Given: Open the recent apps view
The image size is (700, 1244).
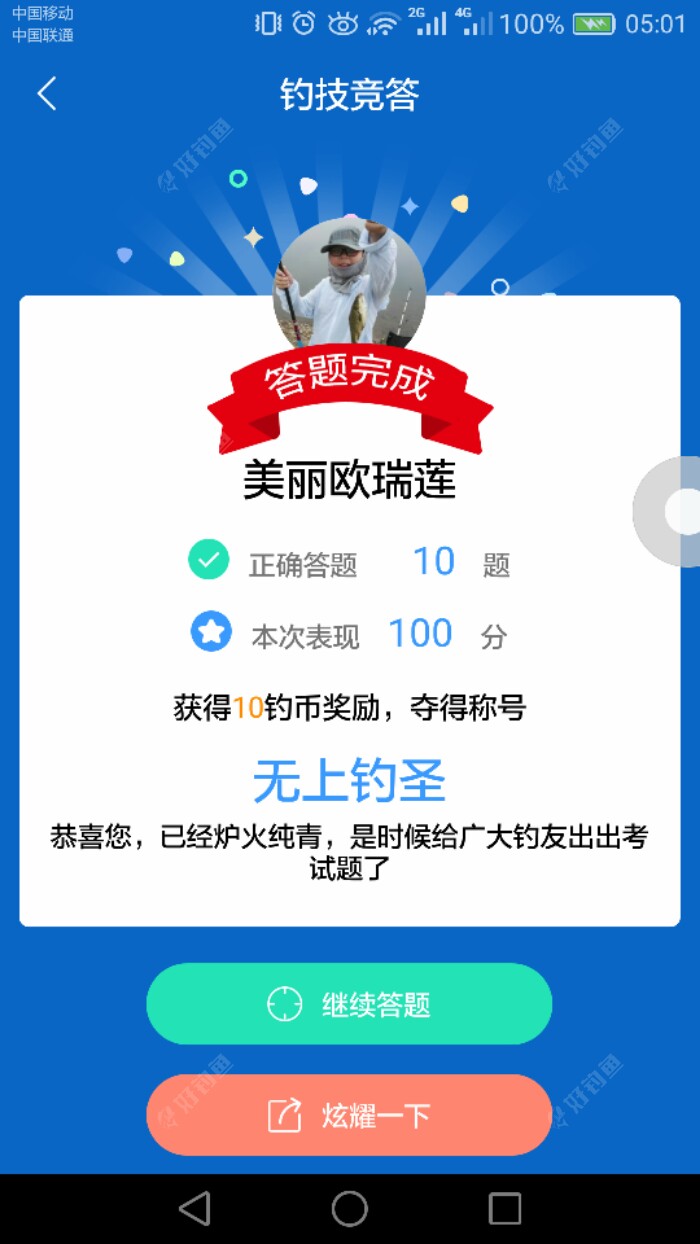Looking at the screenshot, I should pyautogui.click(x=505, y=1208).
